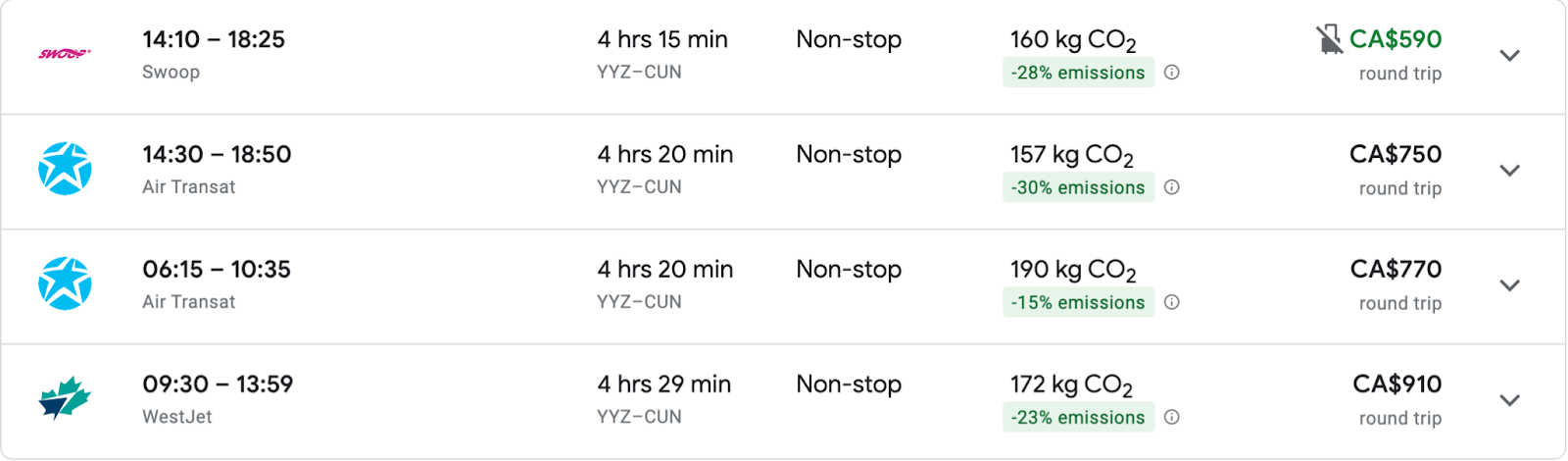Image resolution: width=1568 pixels, height=461 pixels.
Task: Select the WestJet flight for CA$910
Action: pyautogui.click(x=1396, y=384)
